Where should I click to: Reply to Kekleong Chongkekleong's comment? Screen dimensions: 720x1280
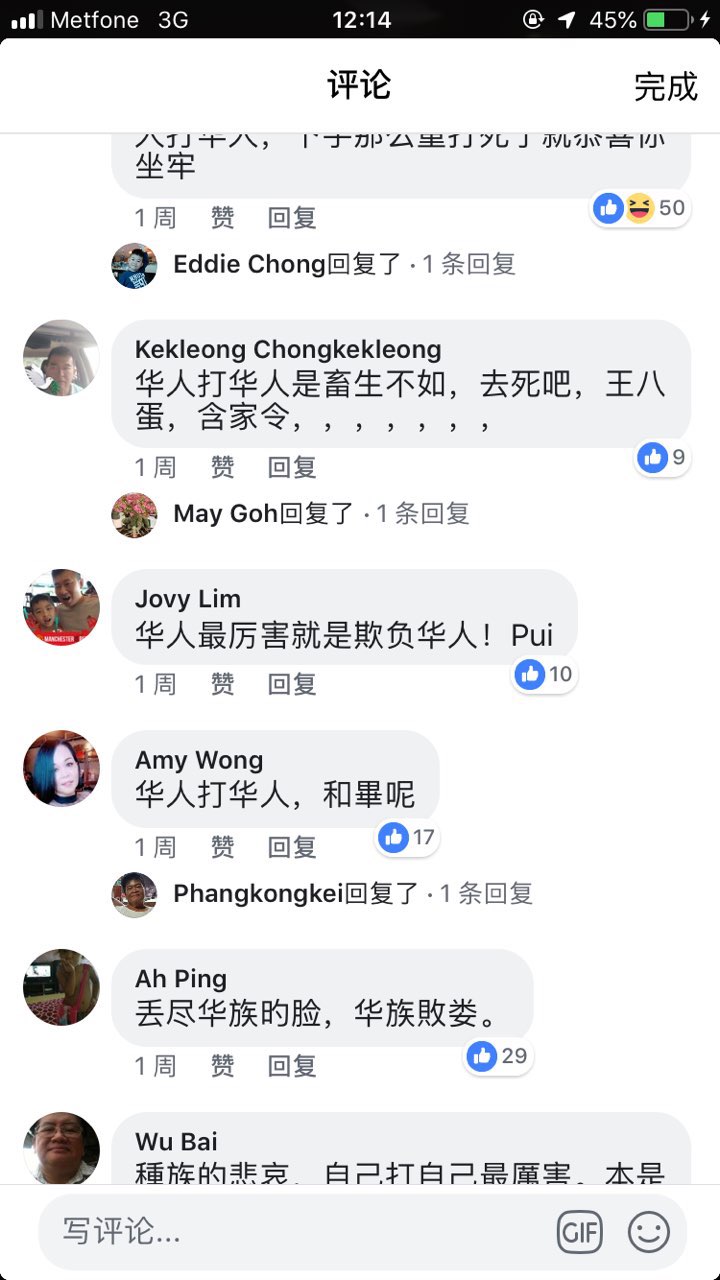[292, 467]
